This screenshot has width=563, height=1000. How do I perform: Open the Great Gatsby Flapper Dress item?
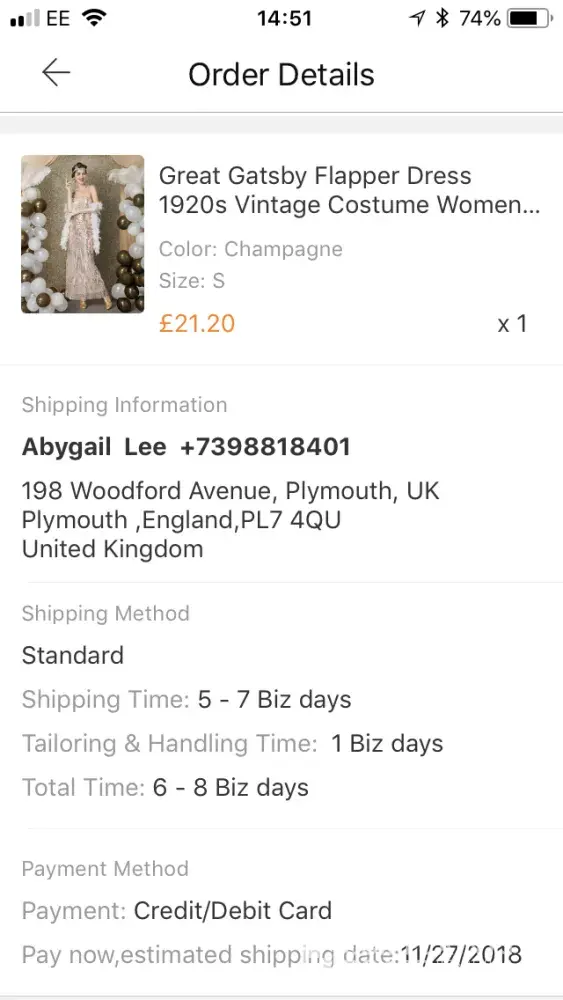tap(281, 249)
